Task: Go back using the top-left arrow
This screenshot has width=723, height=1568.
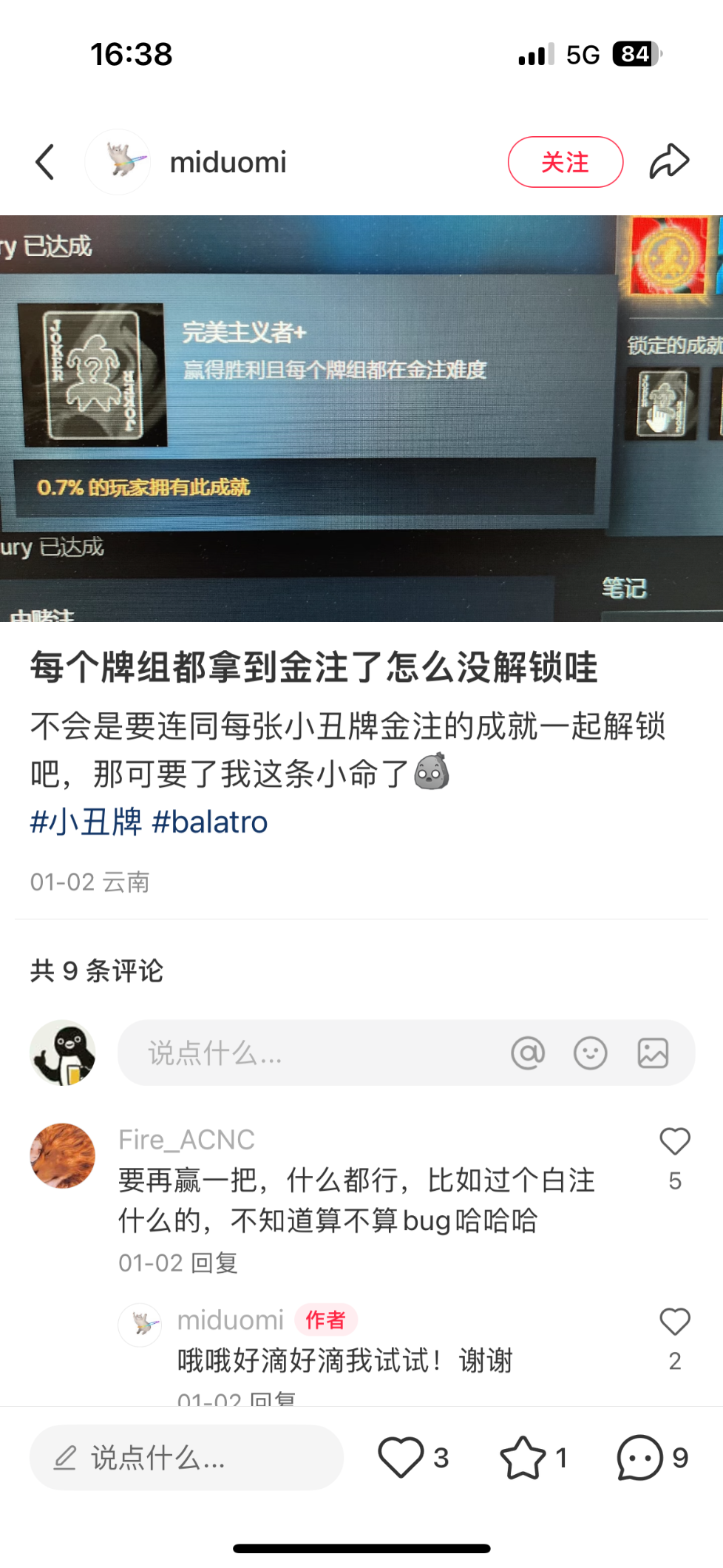Action: click(x=45, y=162)
